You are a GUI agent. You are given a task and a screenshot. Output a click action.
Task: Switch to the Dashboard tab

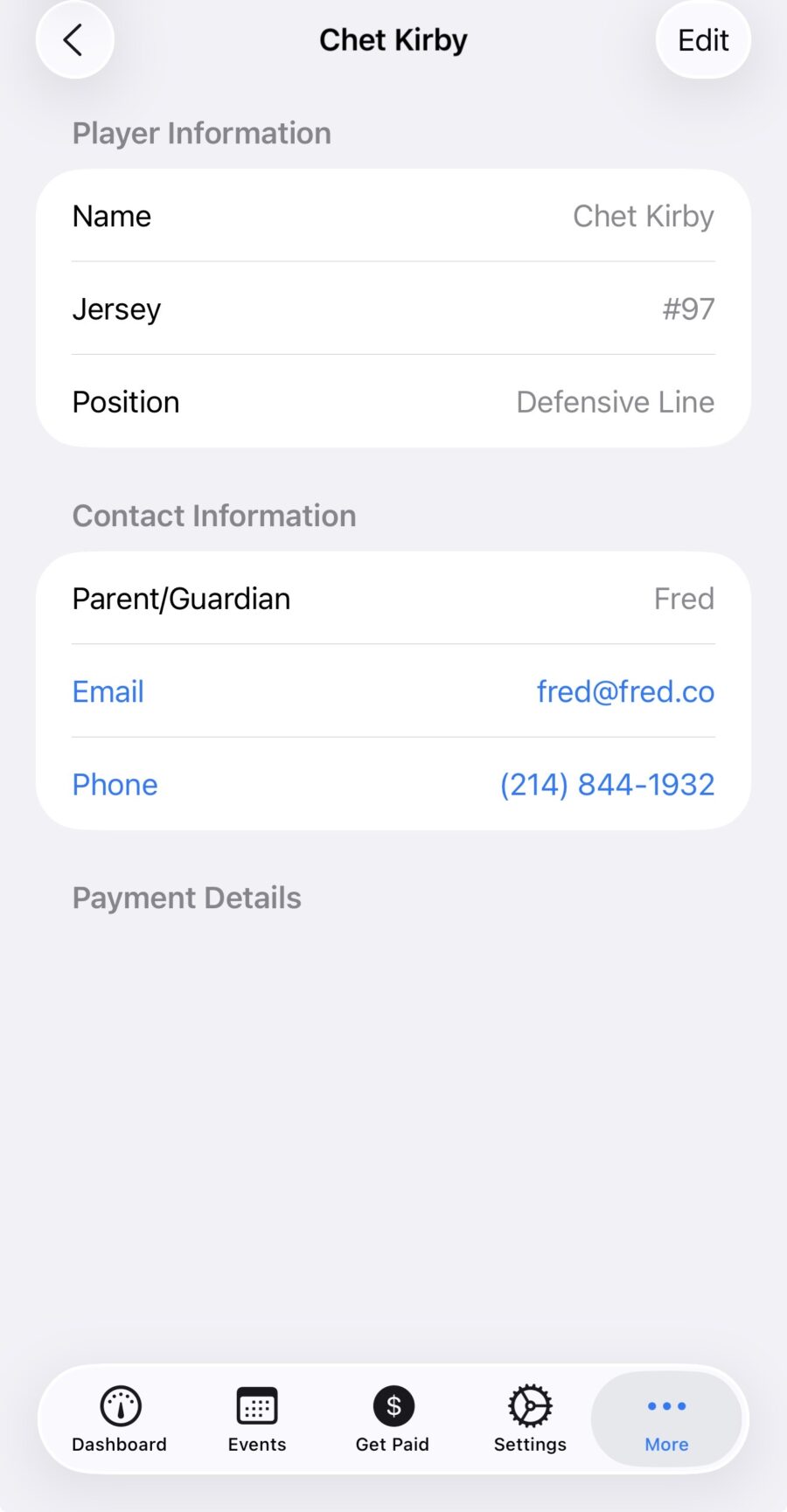tap(120, 1418)
